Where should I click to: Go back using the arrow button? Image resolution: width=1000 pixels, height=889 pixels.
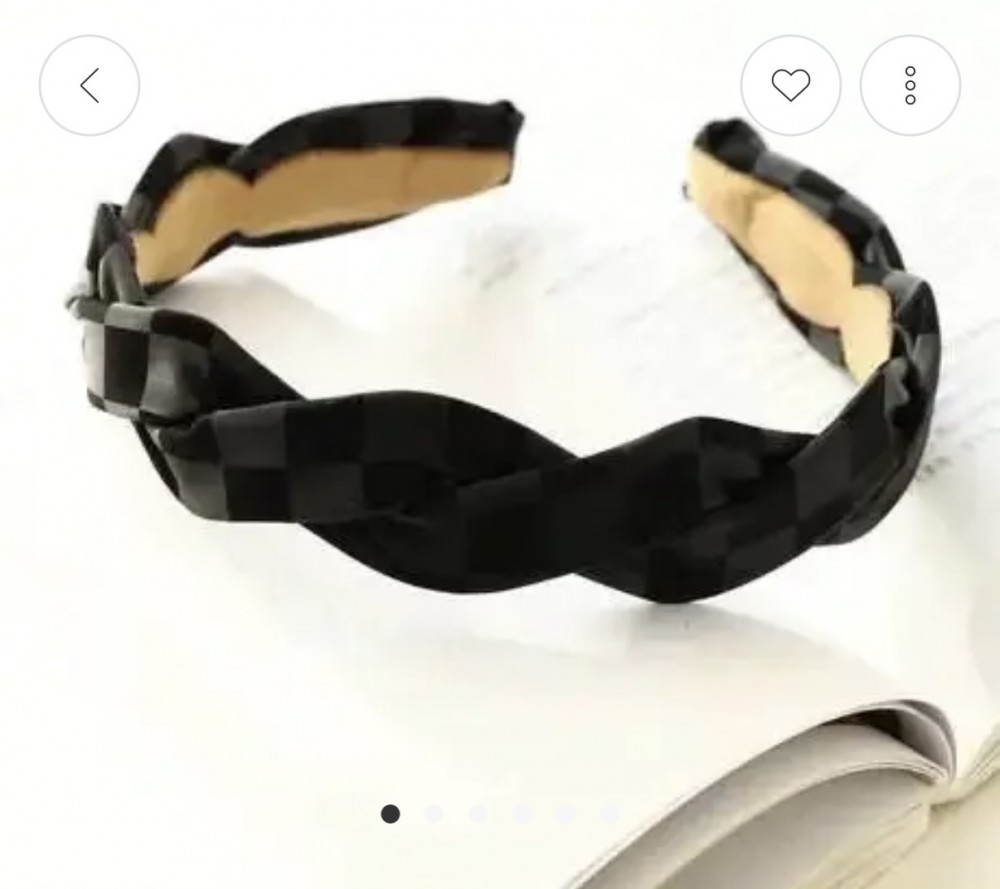click(89, 86)
